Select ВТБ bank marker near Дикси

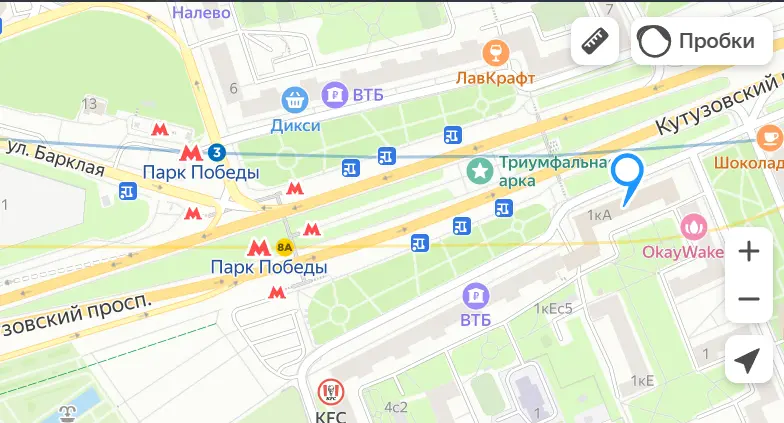(332, 96)
